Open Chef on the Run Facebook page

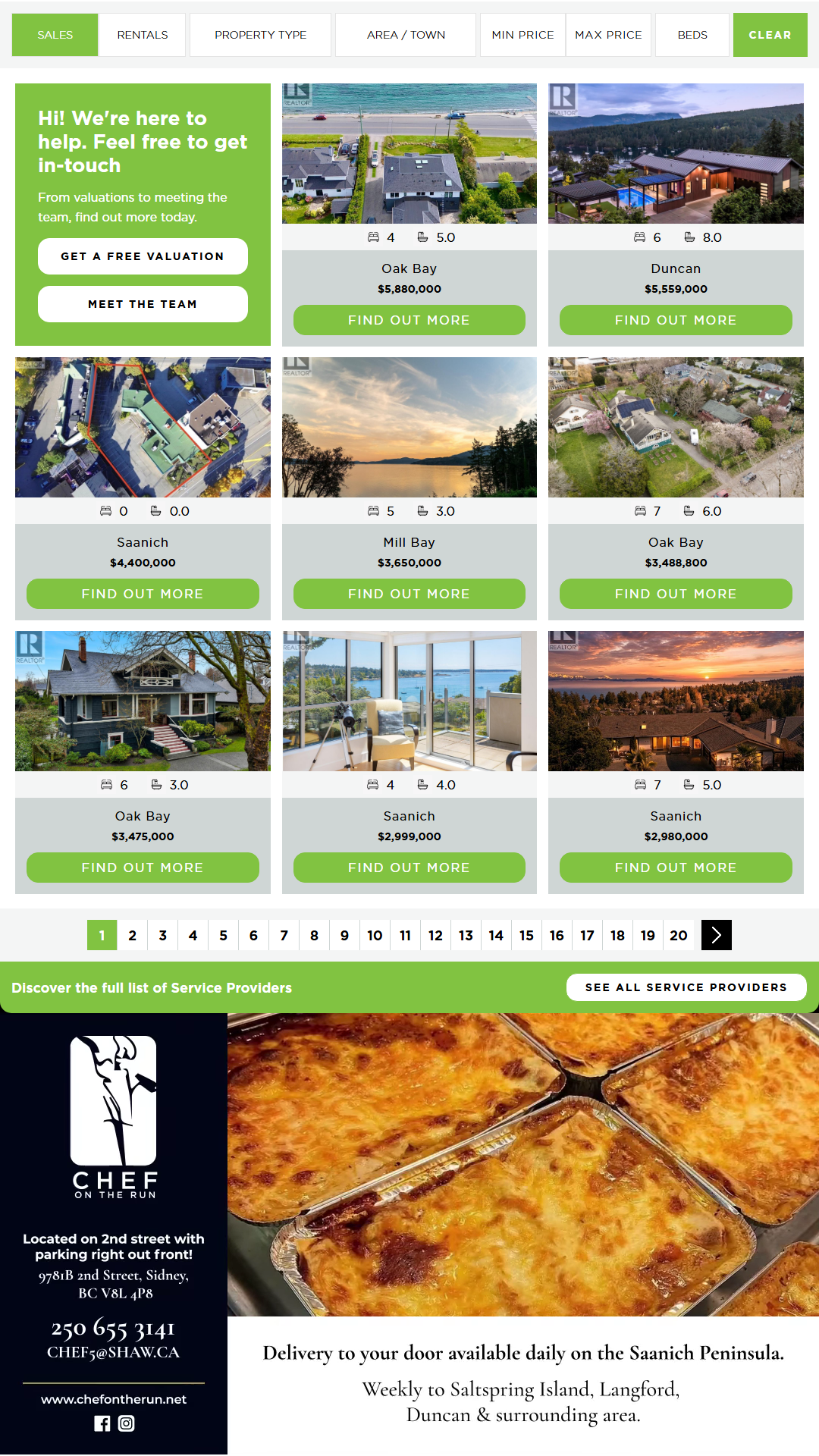102,1423
